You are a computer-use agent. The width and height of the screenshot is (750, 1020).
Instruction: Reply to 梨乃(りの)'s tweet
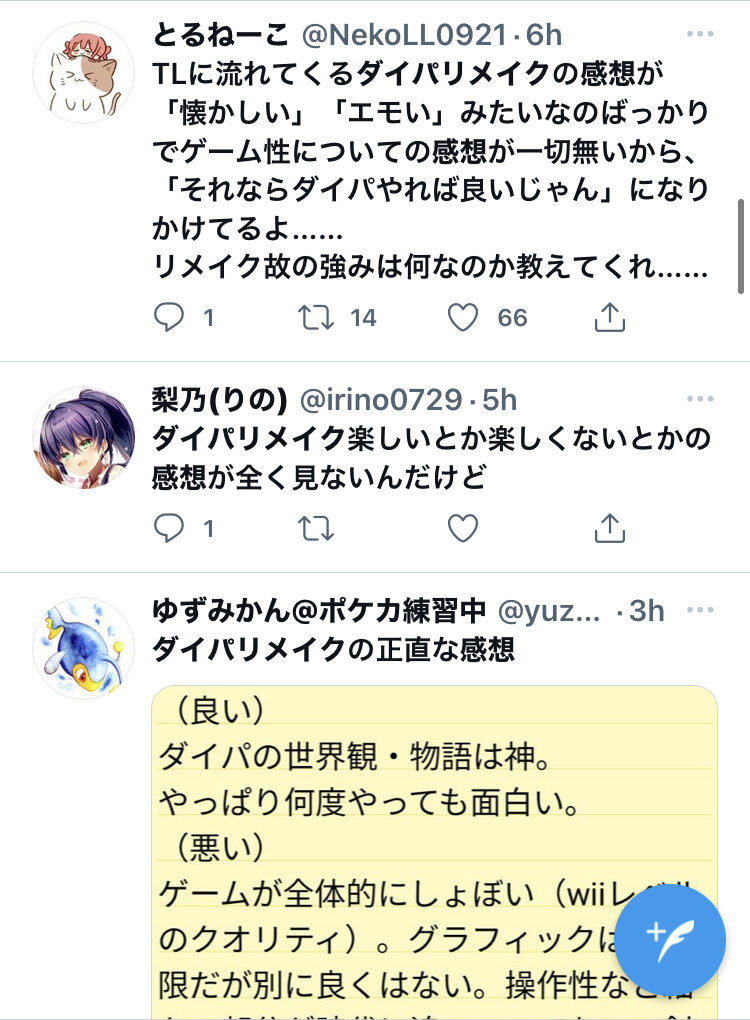(169, 528)
